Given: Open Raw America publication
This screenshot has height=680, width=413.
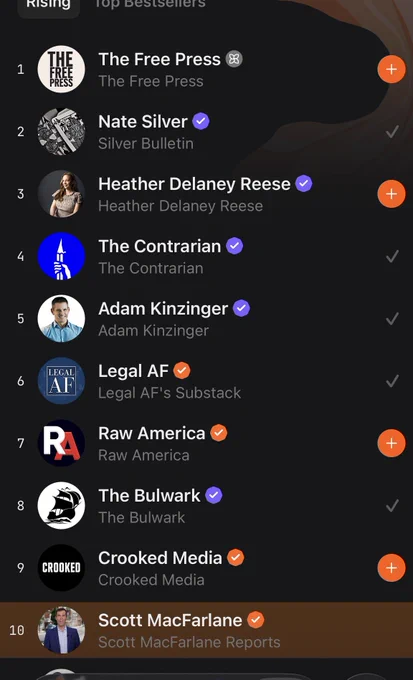Looking at the screenshot, I should click(x=206, y=443).
